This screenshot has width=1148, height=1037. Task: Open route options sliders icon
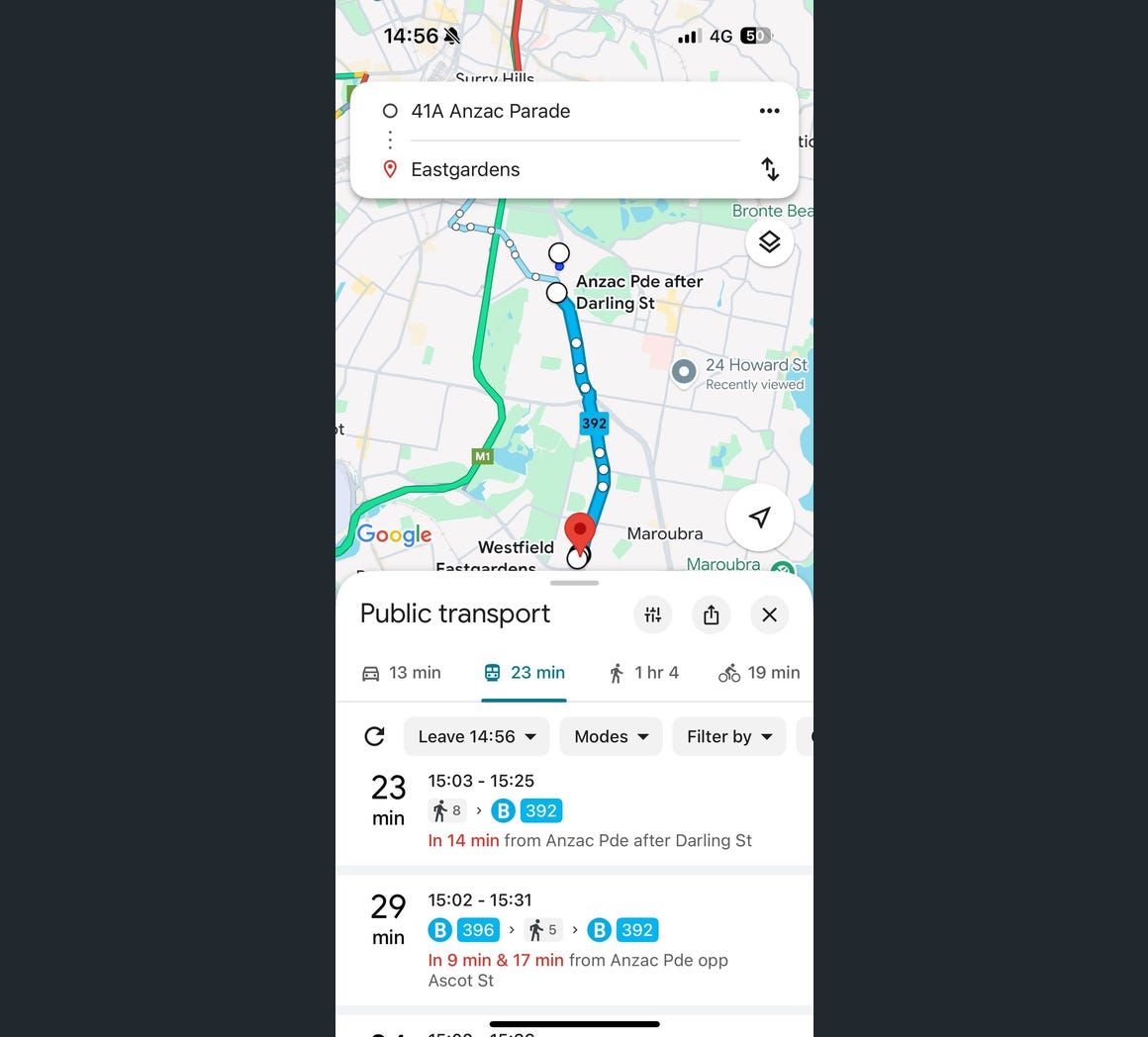tap(652, 614)
